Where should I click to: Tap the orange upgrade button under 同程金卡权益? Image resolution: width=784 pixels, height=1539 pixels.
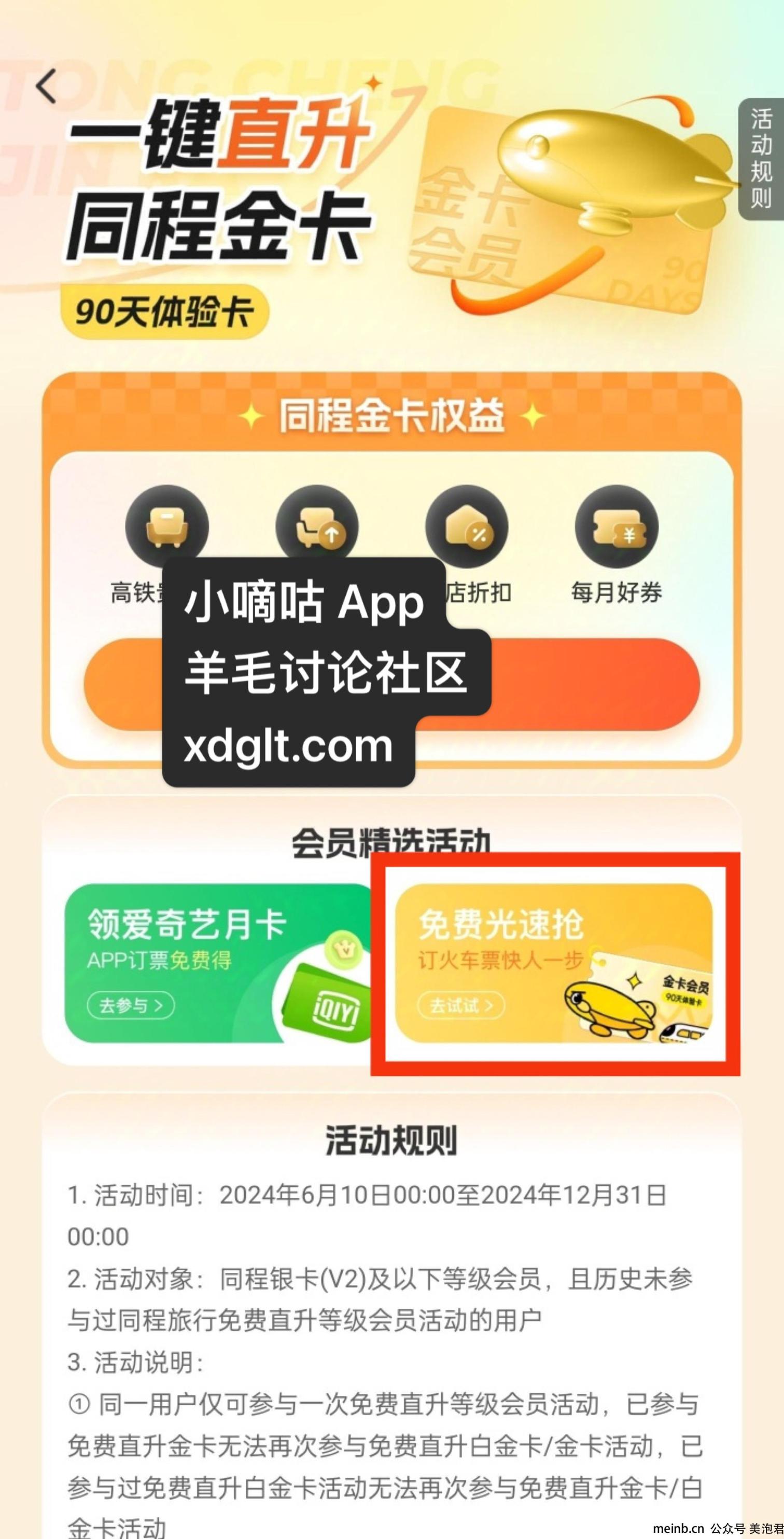point(391,684)
